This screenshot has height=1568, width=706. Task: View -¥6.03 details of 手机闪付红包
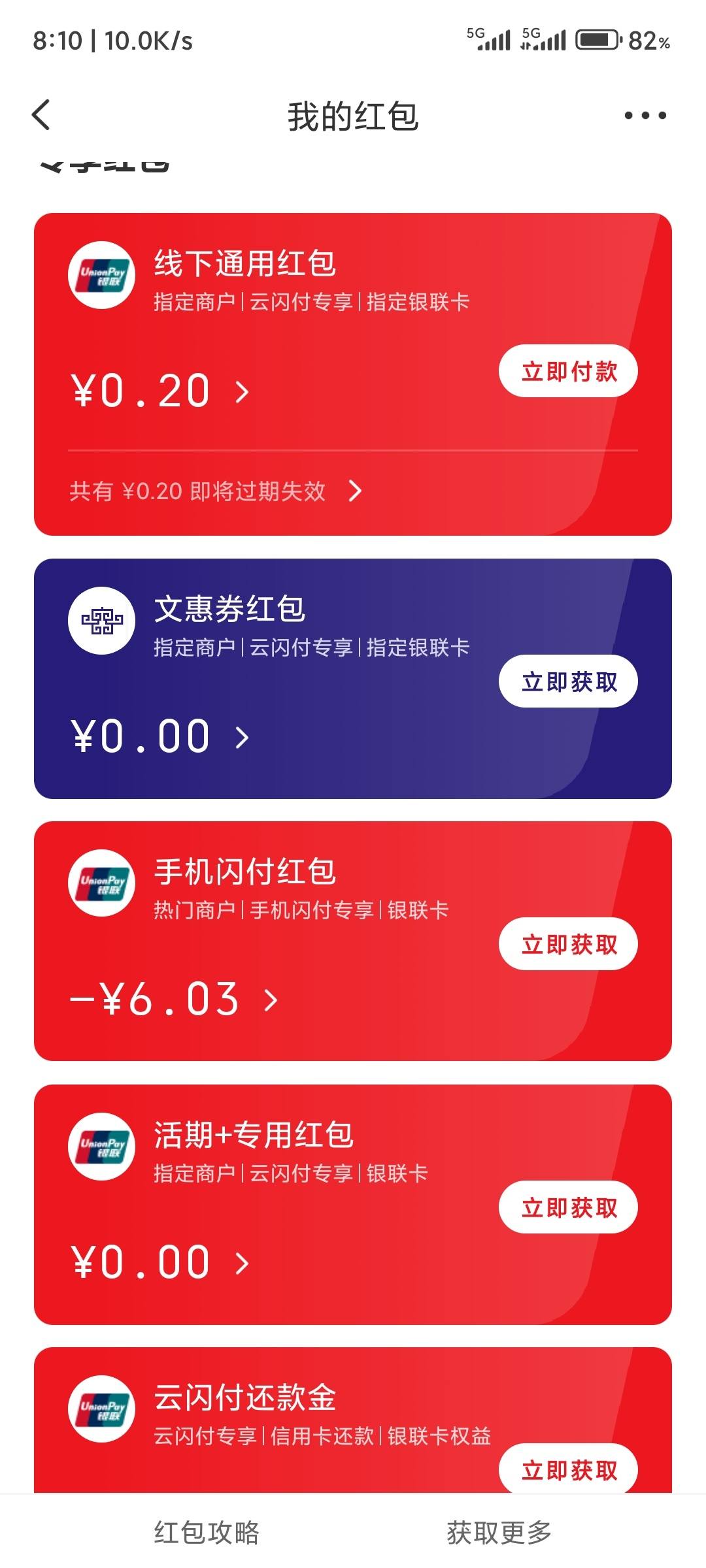(175, 1000)
